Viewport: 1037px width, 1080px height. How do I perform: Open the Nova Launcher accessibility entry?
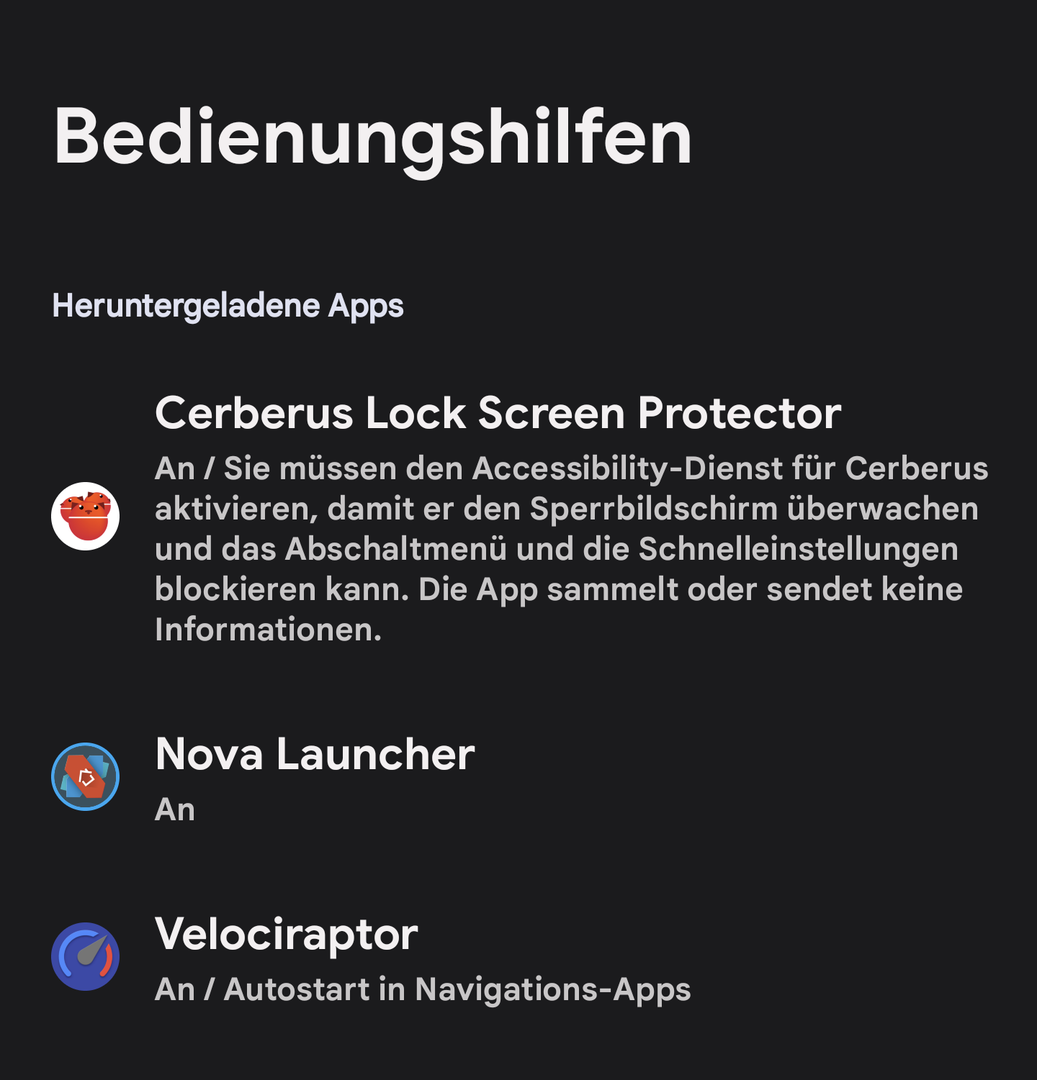point(314,755)
